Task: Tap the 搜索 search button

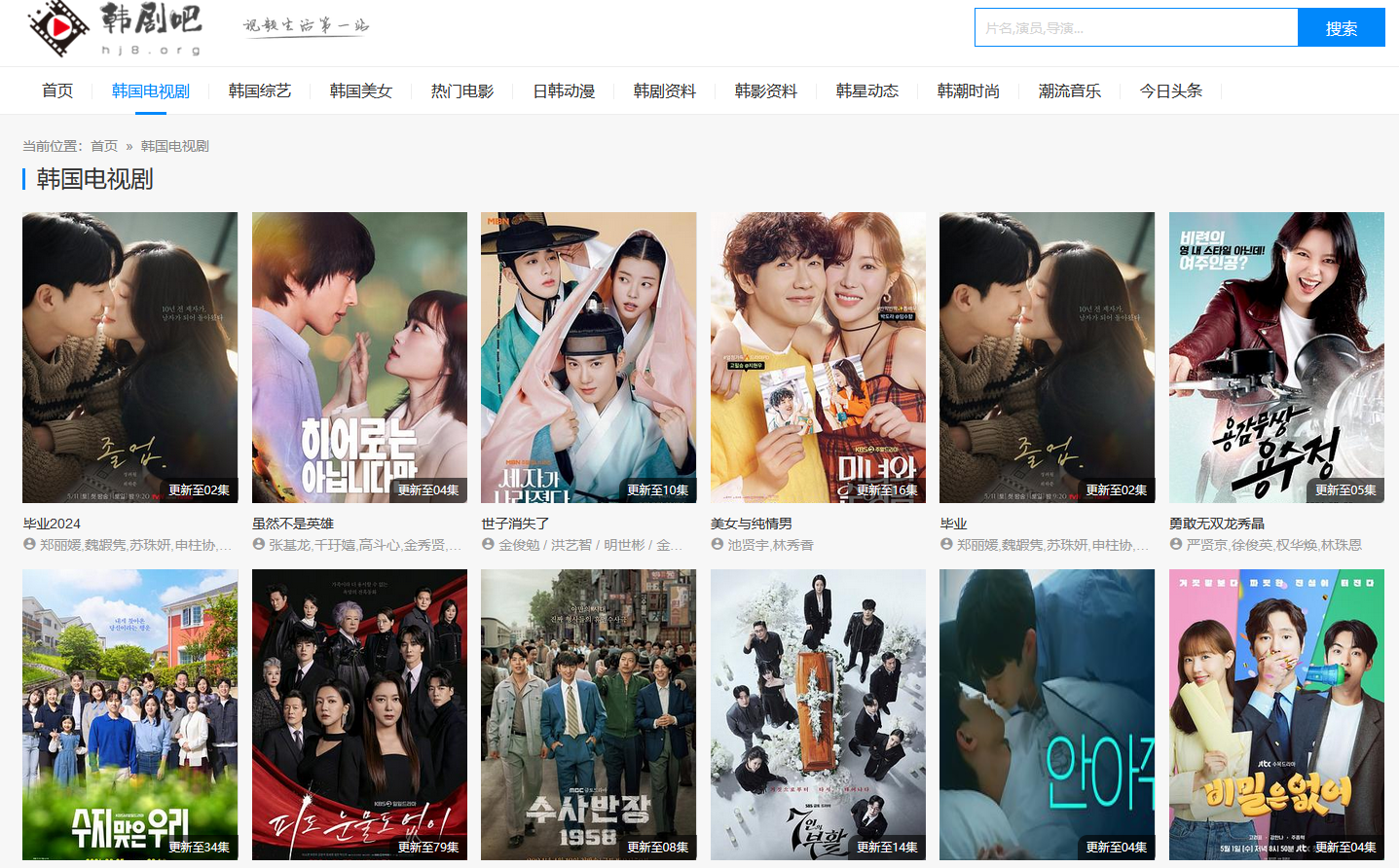Action: pyautogui.click(x=1341, y=28)
